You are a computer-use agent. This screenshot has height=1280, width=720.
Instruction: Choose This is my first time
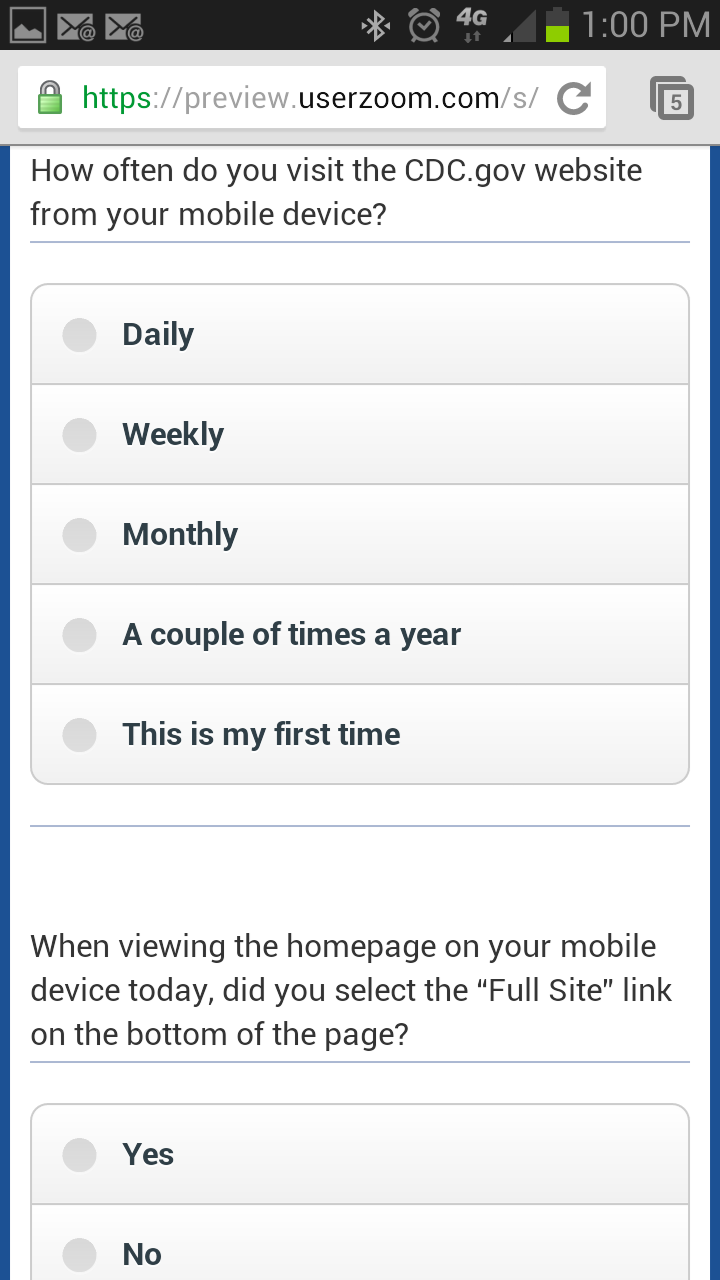tap(360, 734)
